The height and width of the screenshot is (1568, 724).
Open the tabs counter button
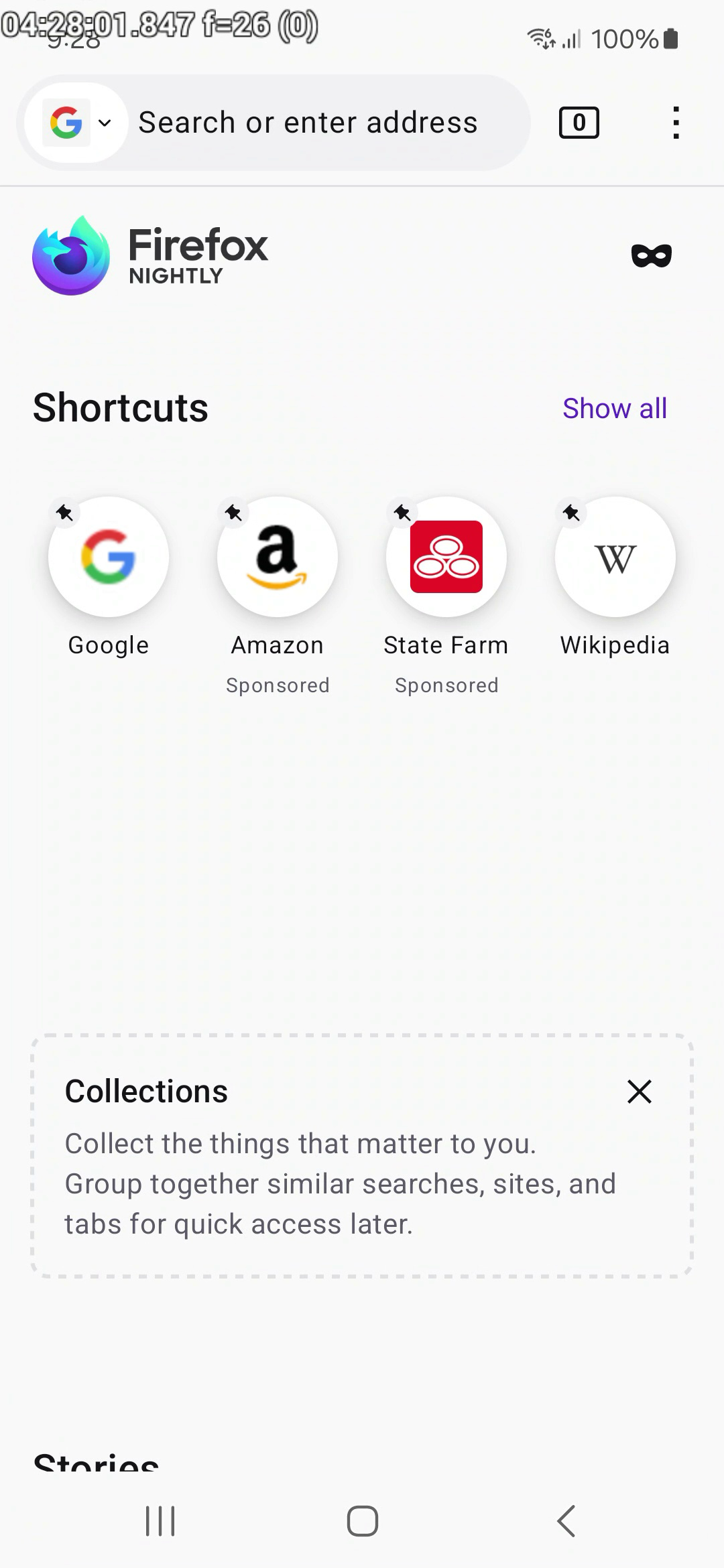tap(579, 123)
